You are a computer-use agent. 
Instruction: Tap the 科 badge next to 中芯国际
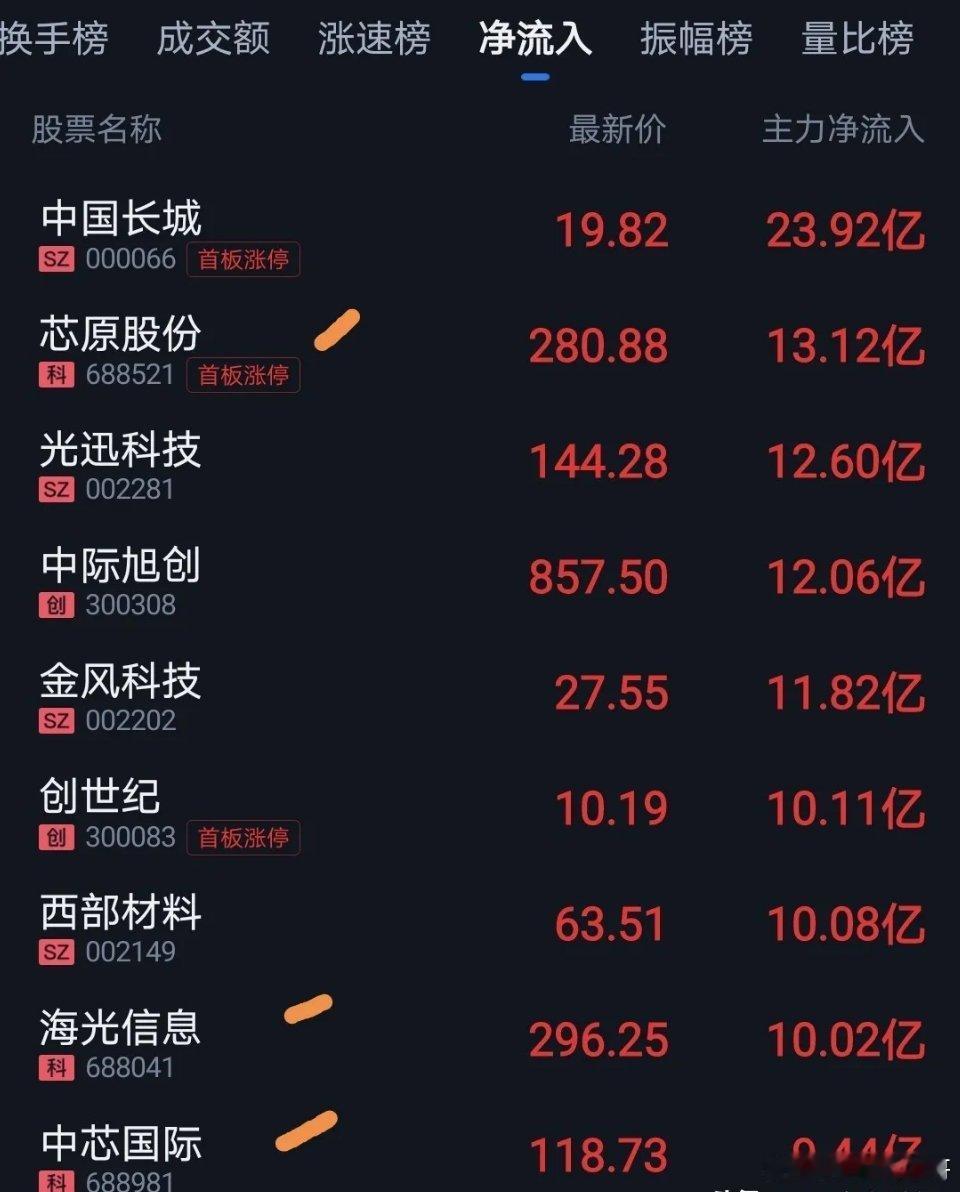57,1178
